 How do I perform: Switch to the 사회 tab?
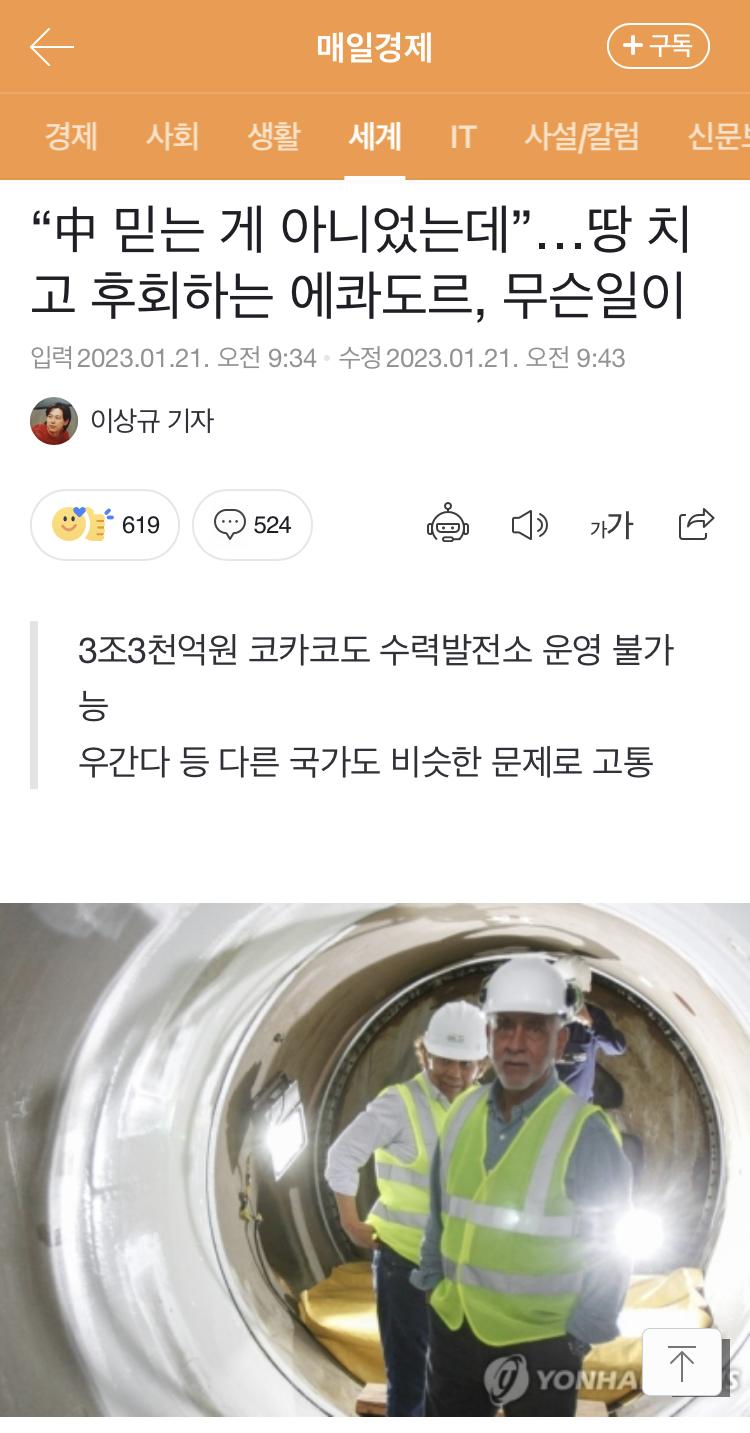pyautogui.click(x=172, y=136)
